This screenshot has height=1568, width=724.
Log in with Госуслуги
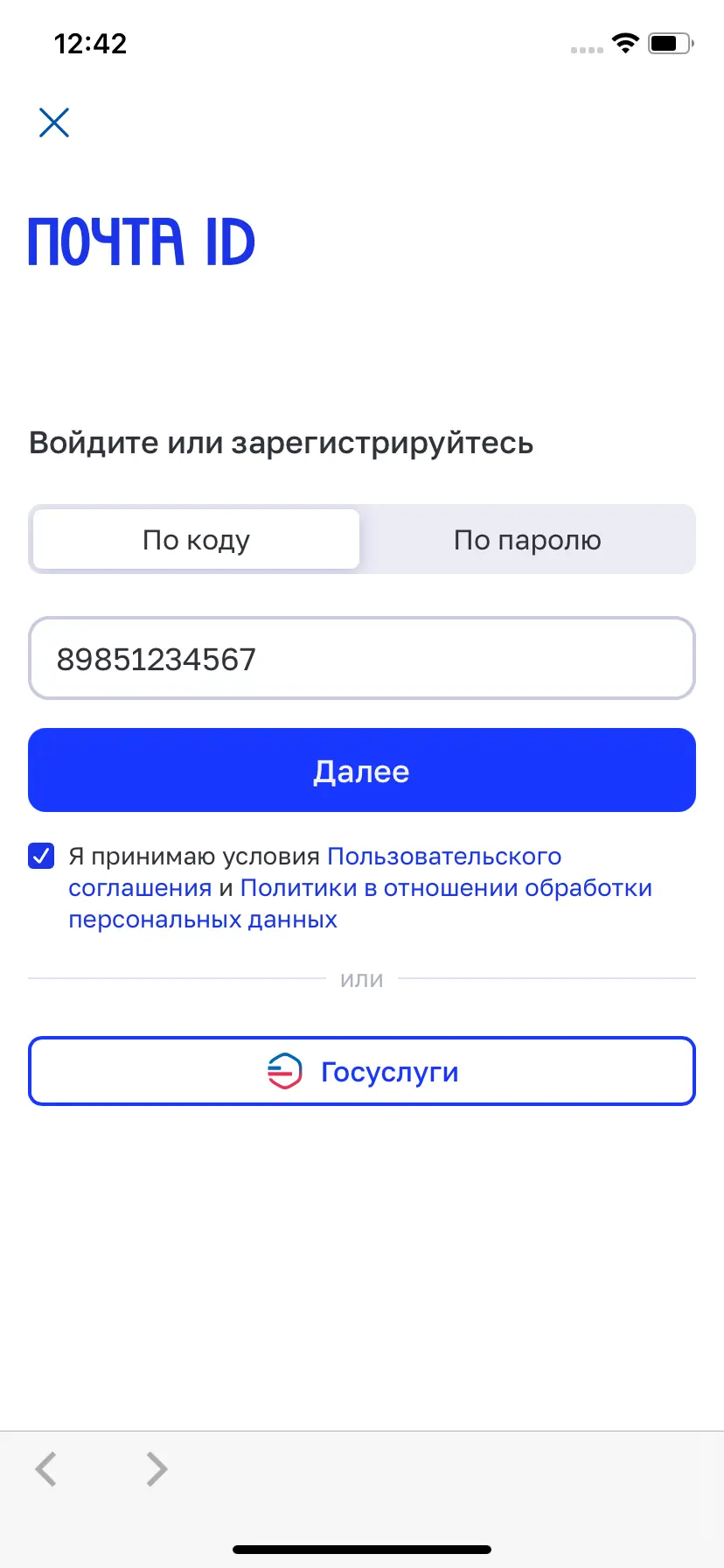point(362,1071)
